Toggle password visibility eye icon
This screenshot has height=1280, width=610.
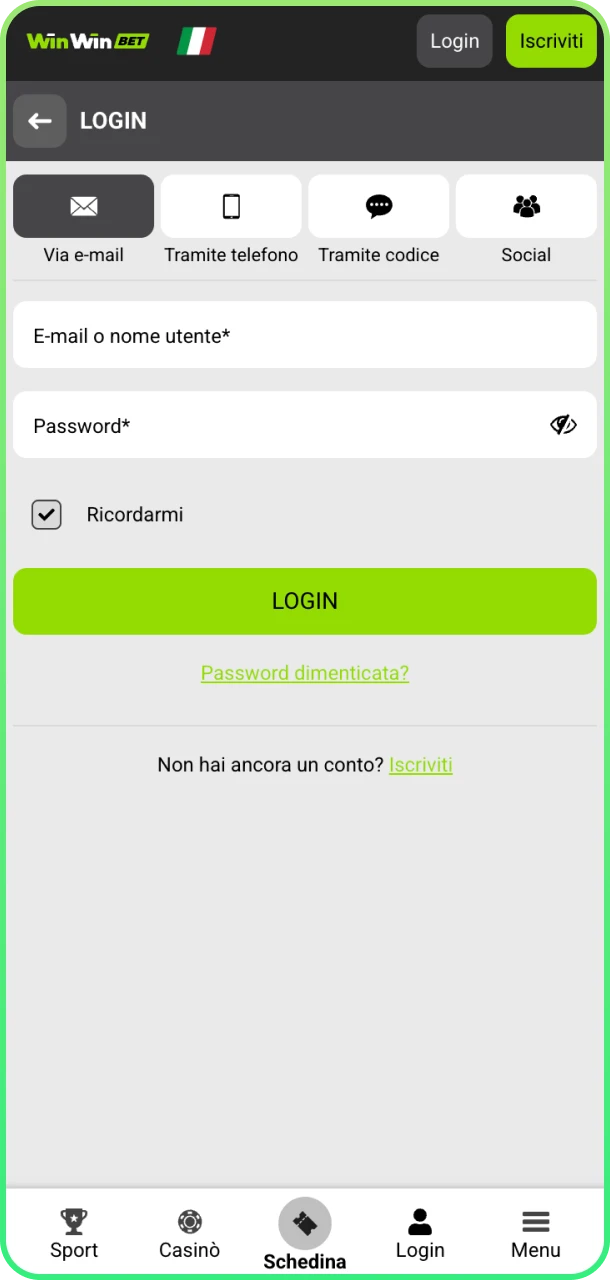tap(563, 425)
